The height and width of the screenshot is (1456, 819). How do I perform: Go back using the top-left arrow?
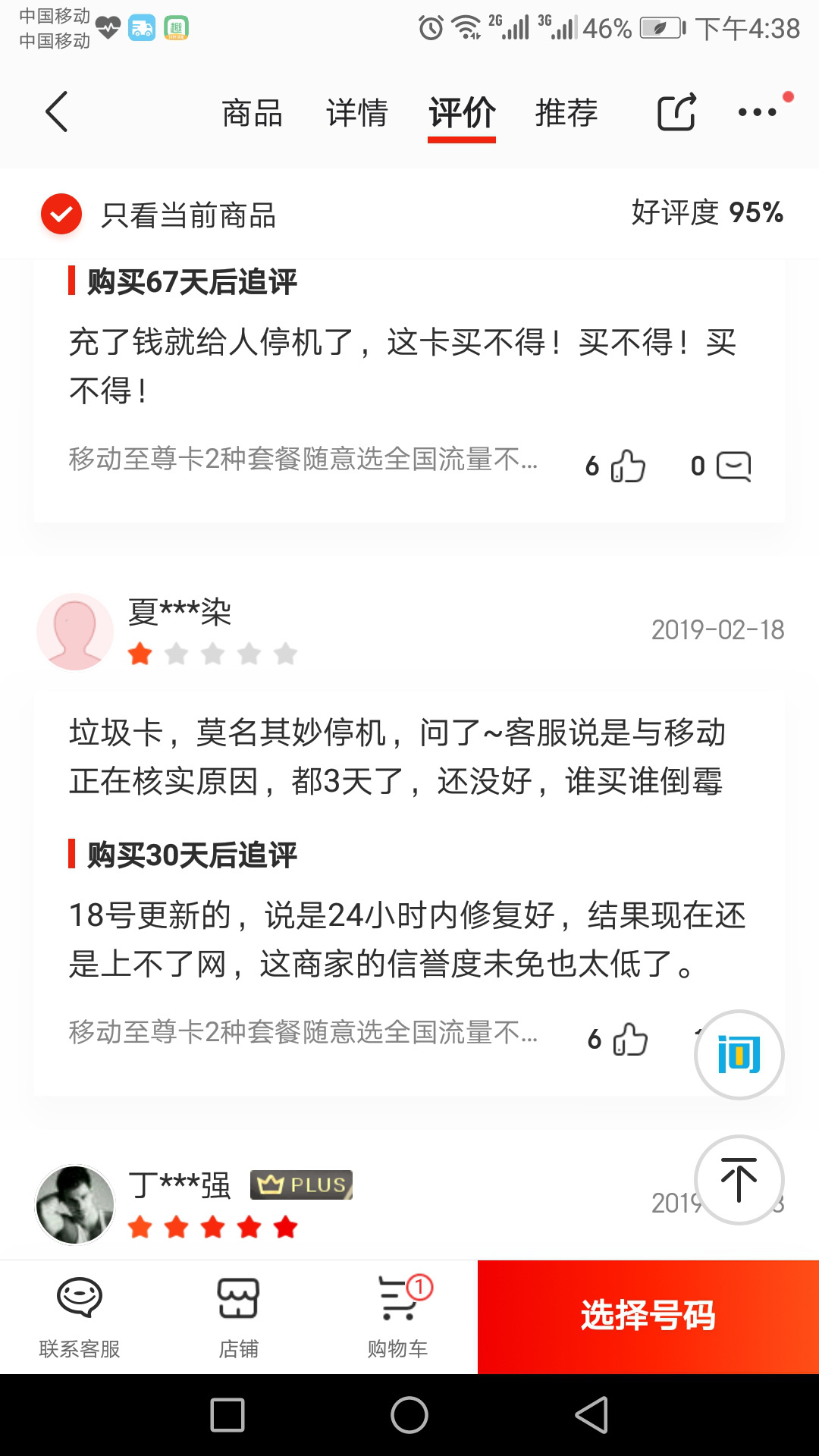coord(57,112)
